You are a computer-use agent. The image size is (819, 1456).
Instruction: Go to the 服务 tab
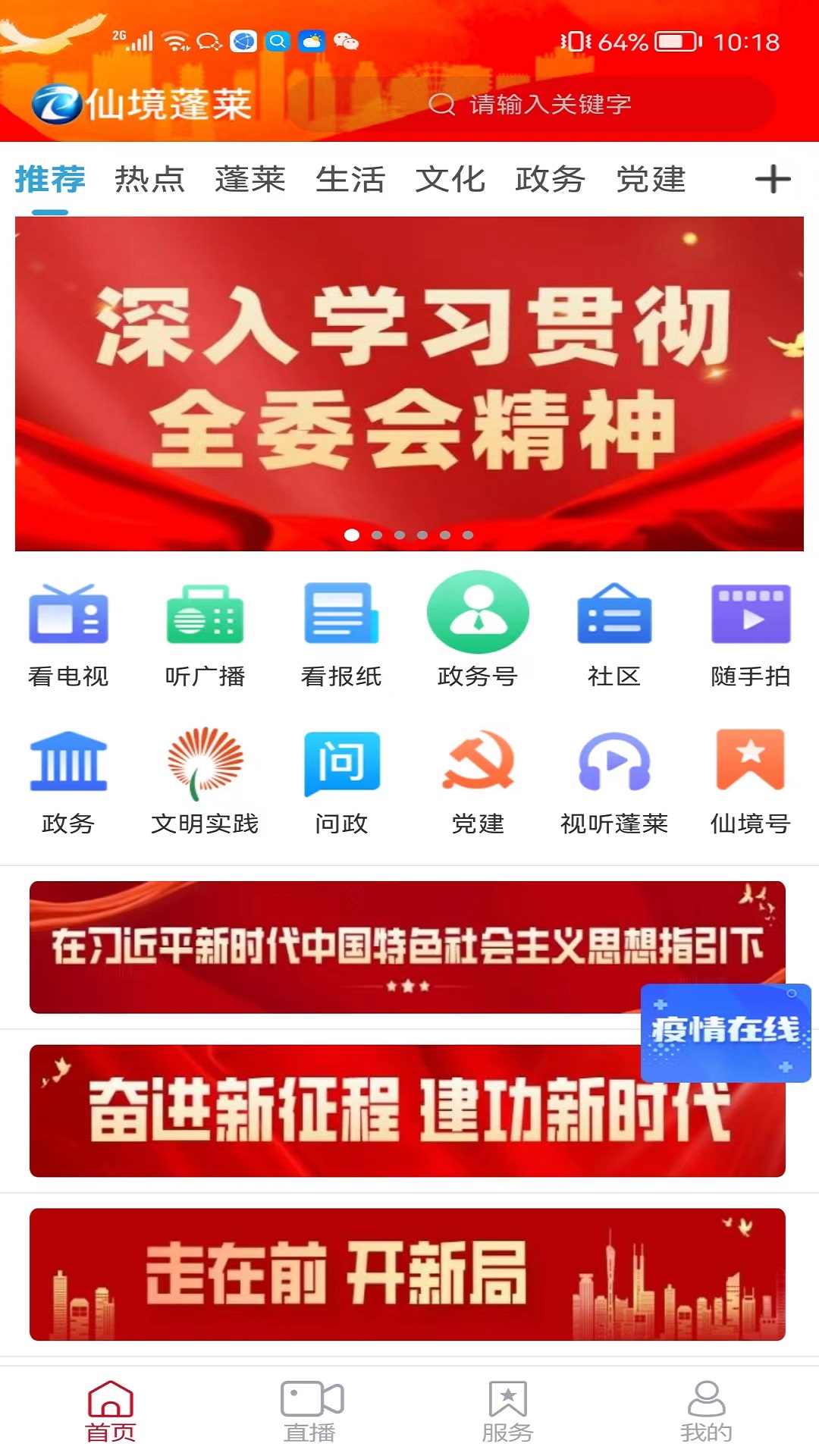pos(507,1411)
